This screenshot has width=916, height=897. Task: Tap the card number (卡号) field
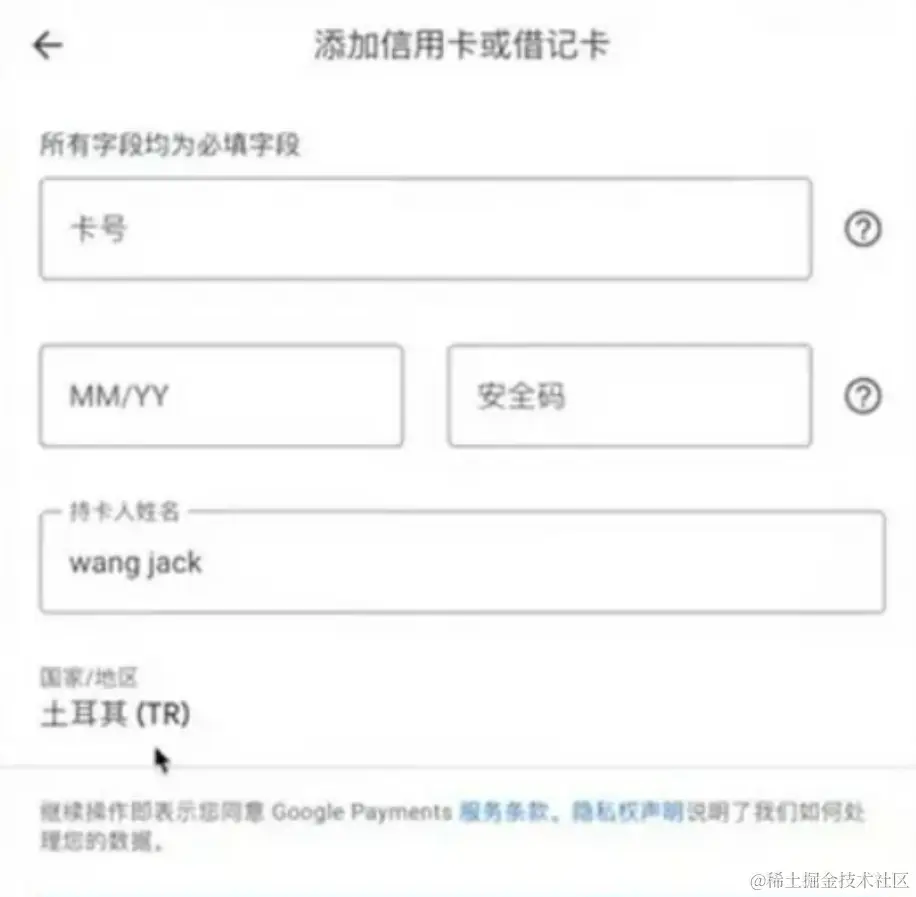425,229
